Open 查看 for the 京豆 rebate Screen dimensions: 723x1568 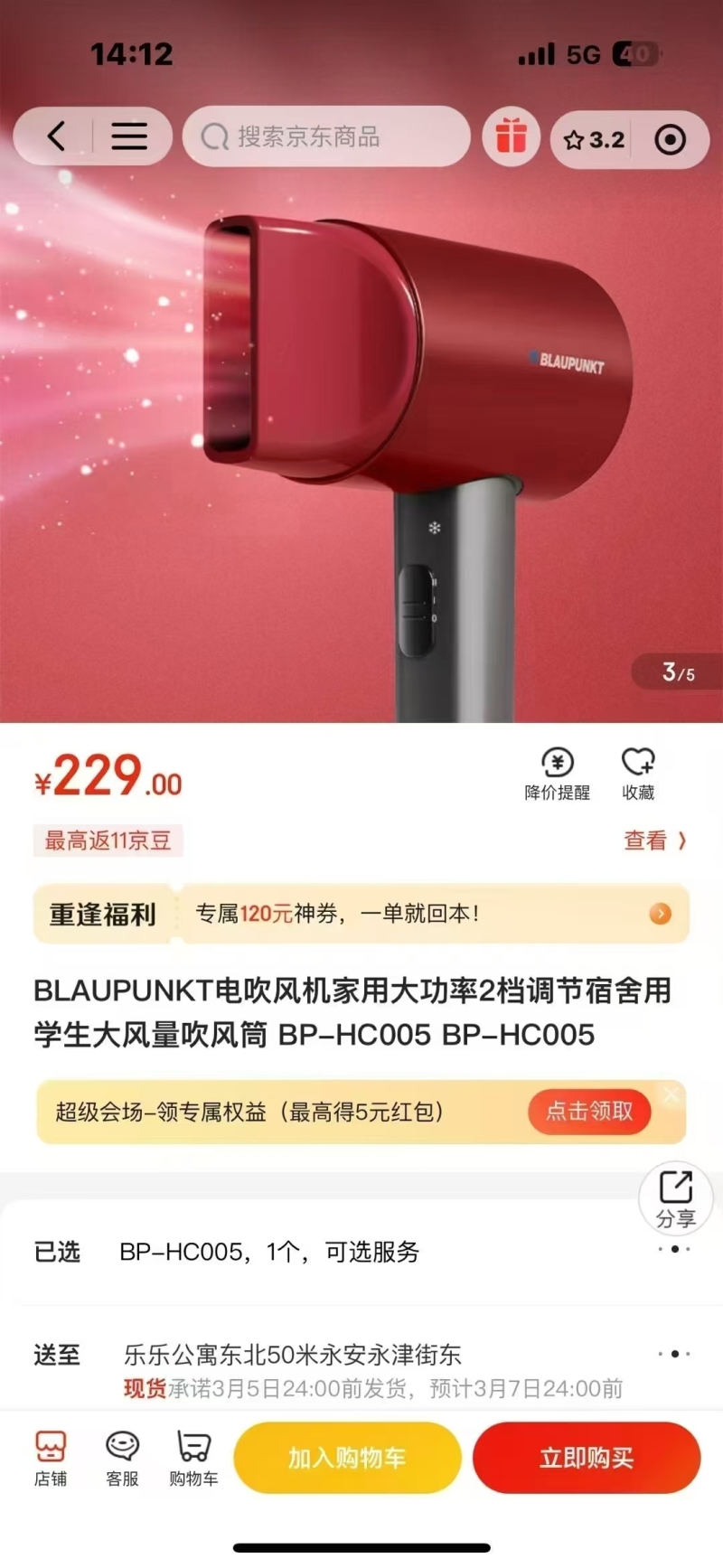pos(654,840)
